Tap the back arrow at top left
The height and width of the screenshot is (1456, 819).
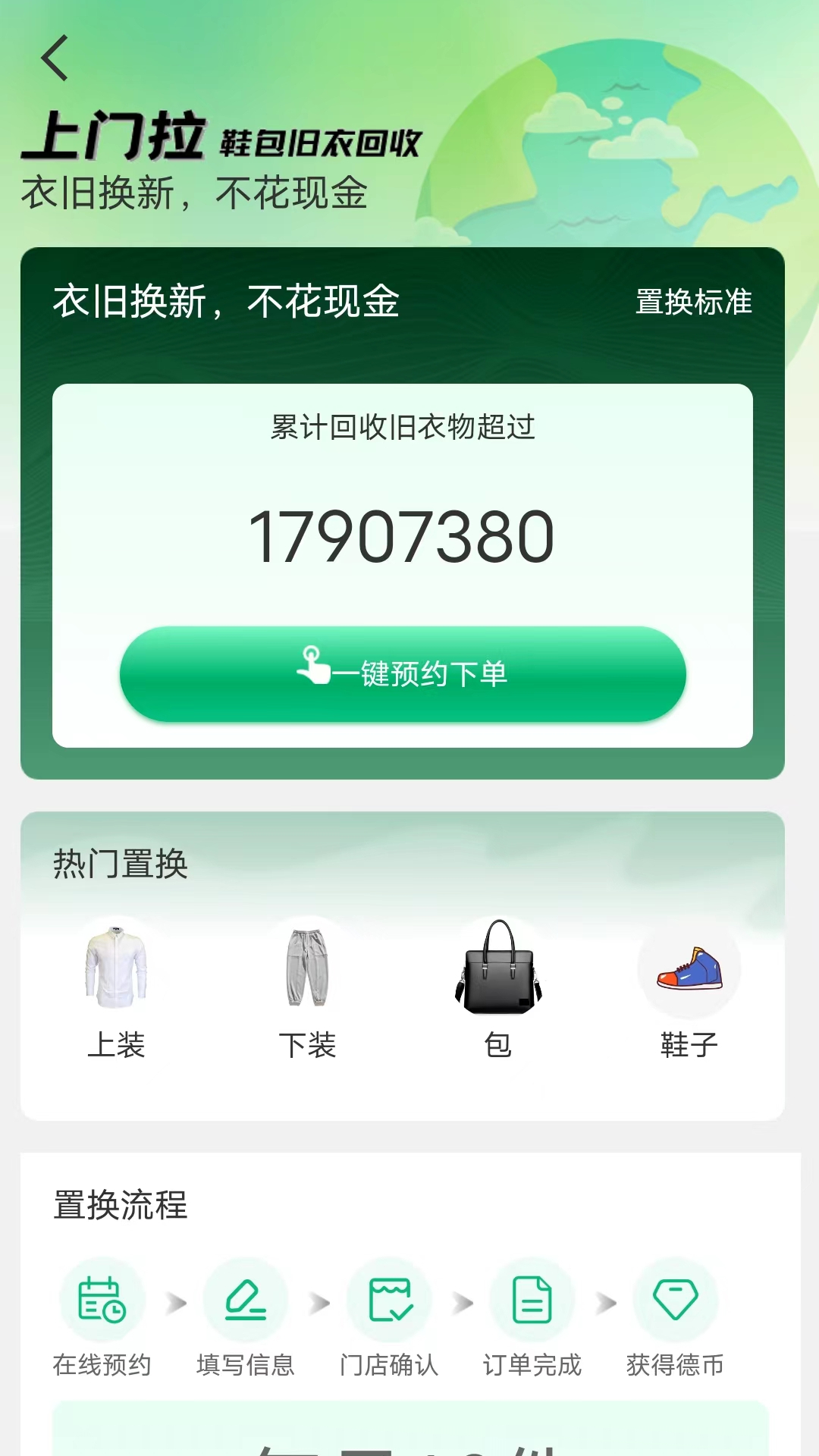click(x=53, y=59)
